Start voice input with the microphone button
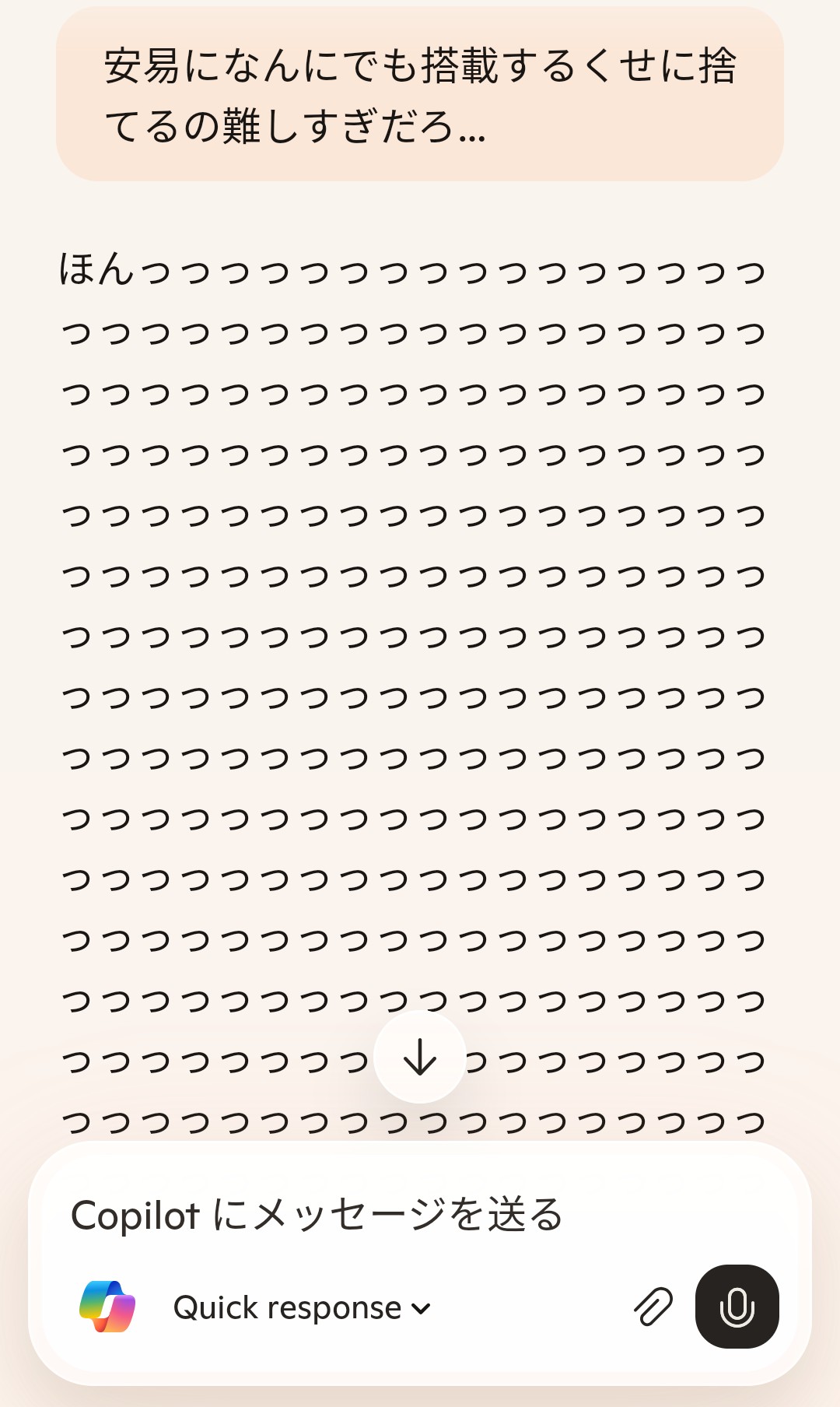840x1407 pixels. point(737,1307)
